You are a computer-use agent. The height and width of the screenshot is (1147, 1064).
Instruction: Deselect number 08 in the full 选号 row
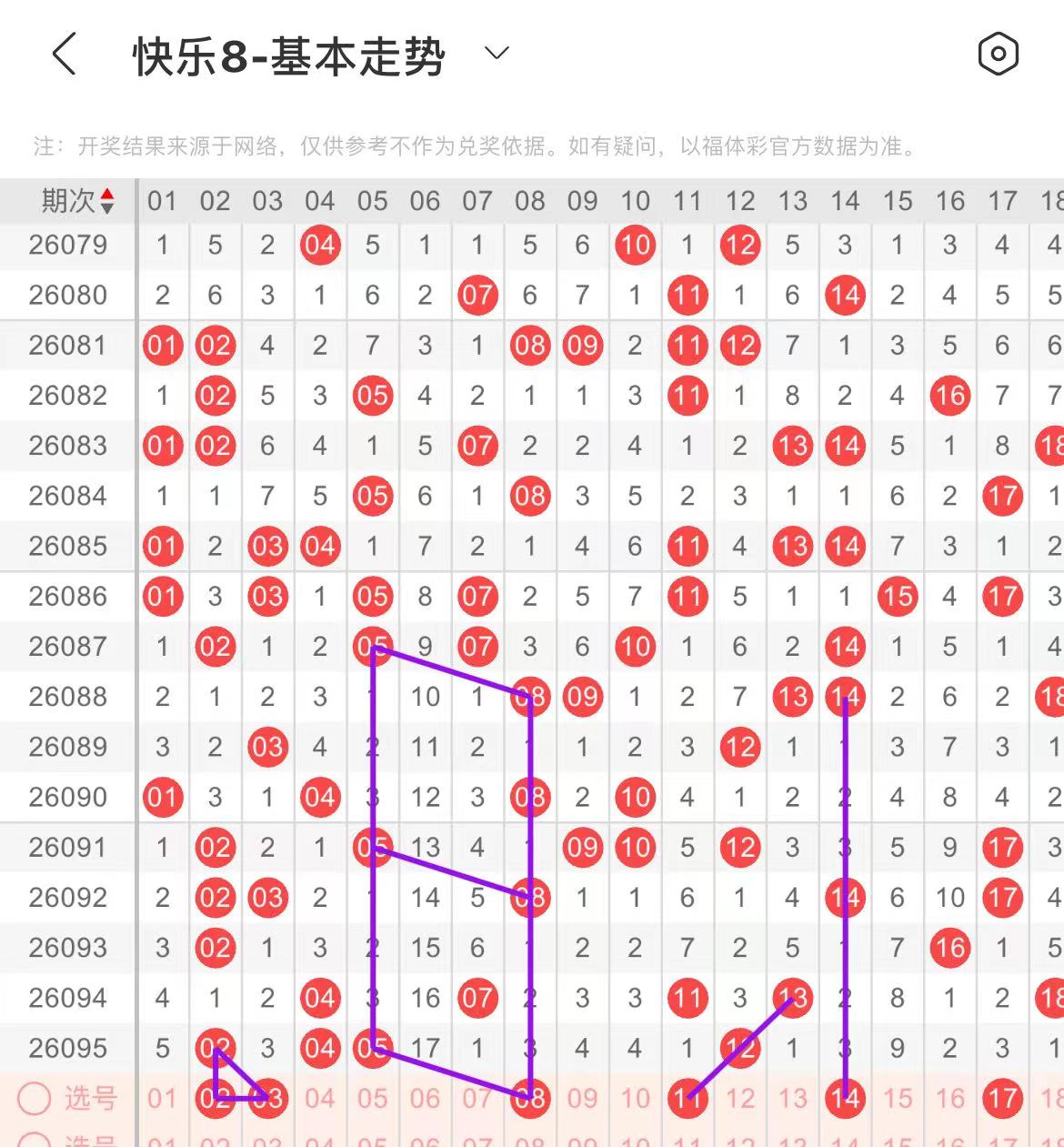click(x=530, y=1098)
